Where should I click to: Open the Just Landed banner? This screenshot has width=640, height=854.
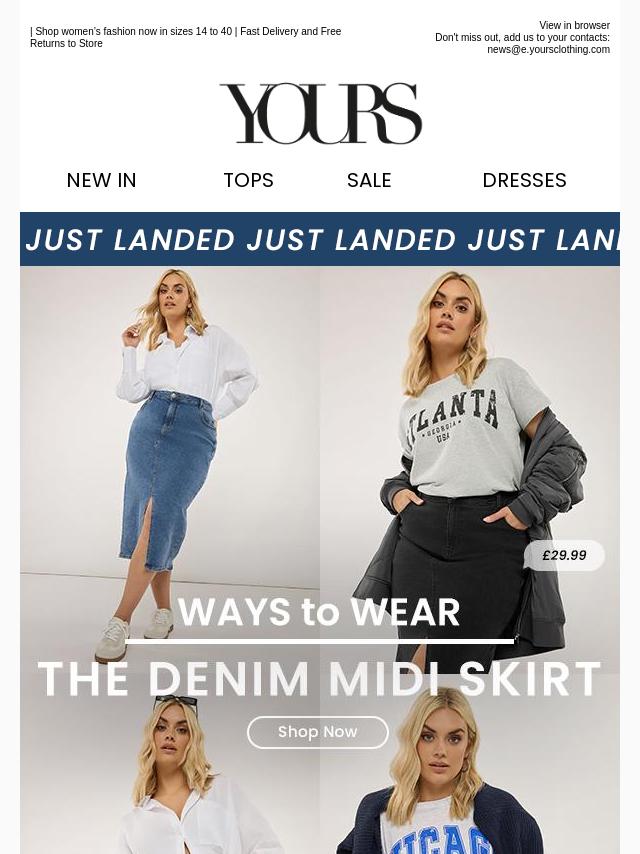(x=320, y=240)
